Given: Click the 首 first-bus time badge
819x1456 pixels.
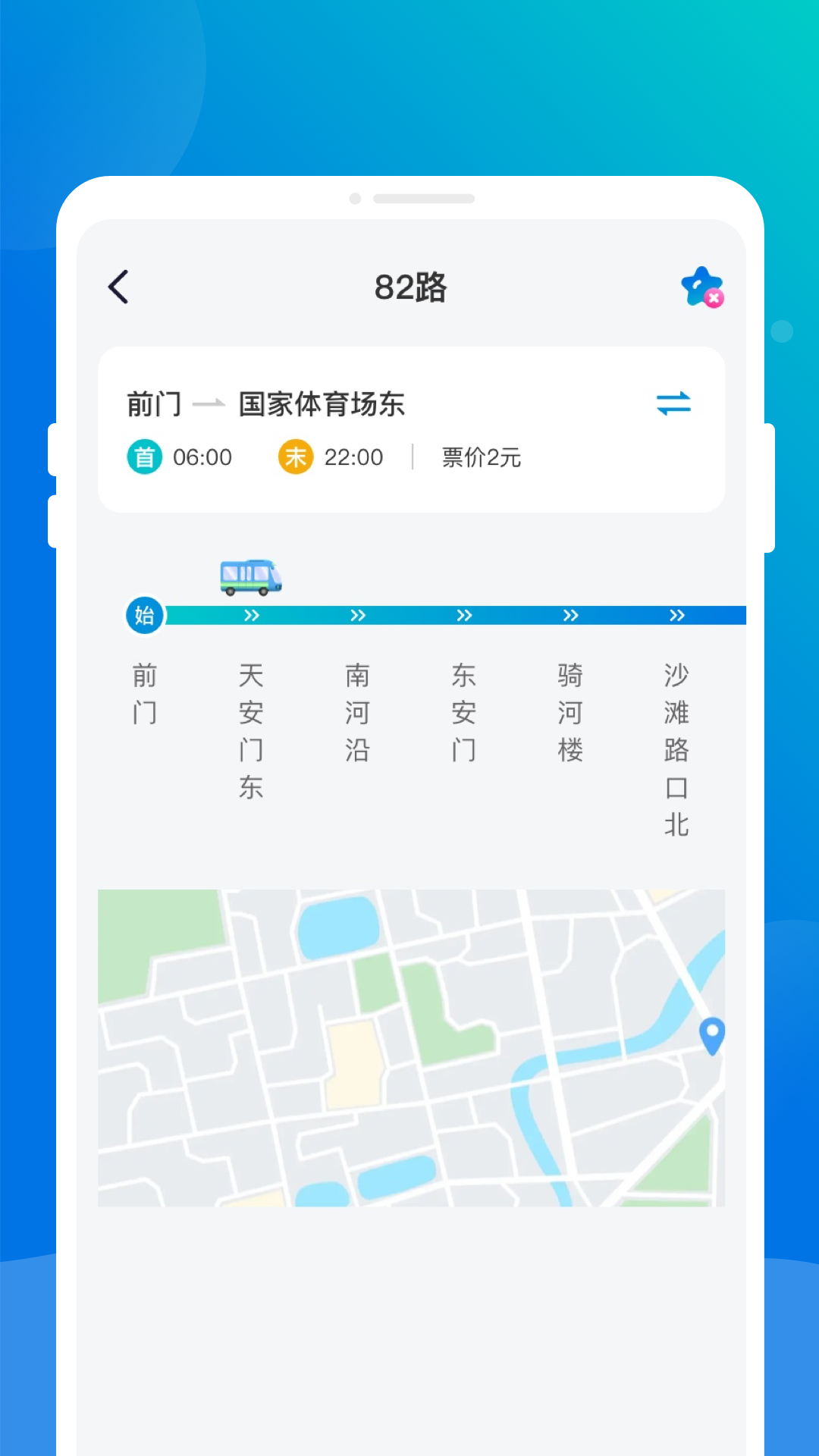Looking at the screenshot, I should (144, 457).
